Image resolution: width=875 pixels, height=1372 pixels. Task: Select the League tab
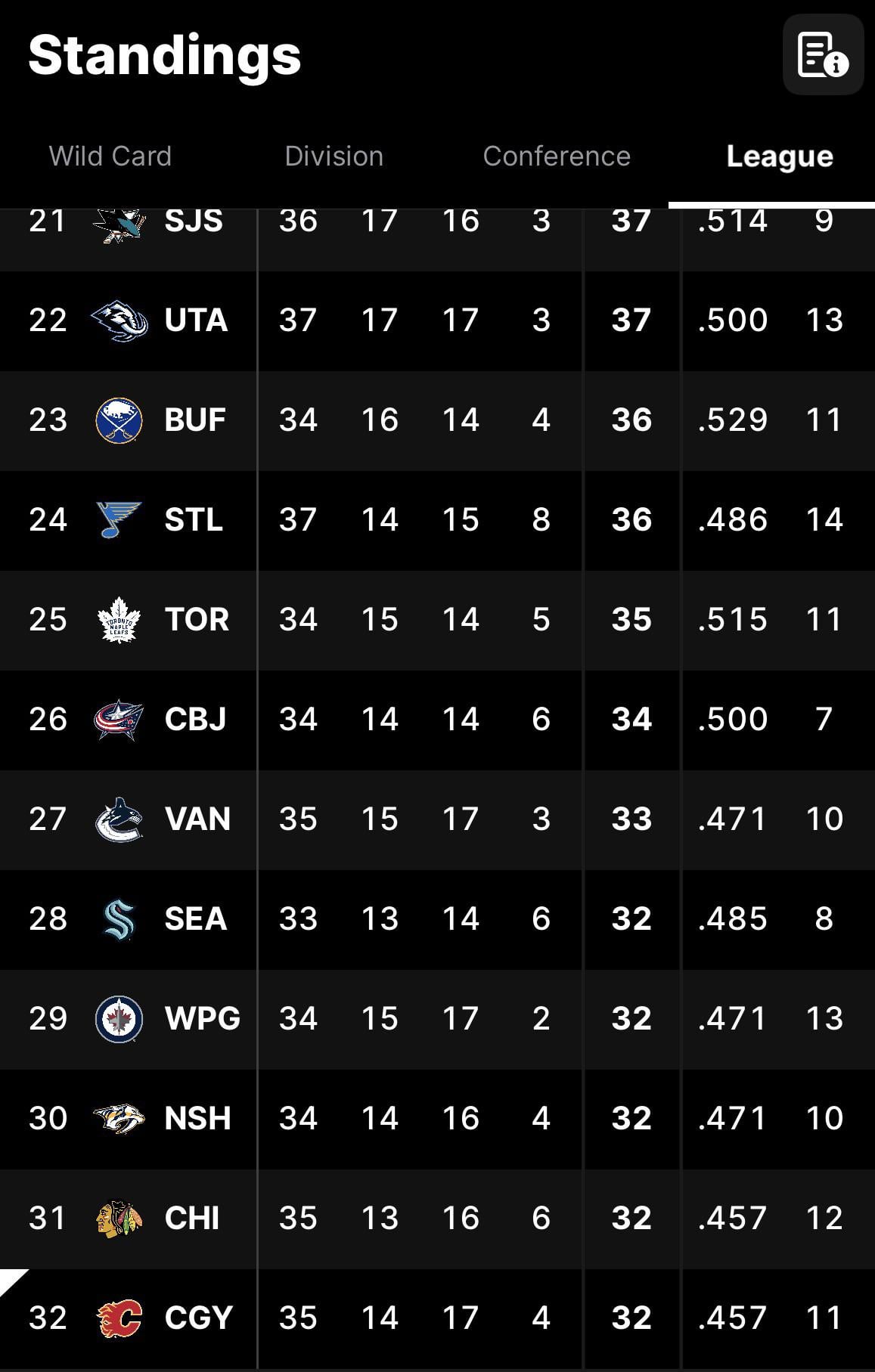[x=779, y=156]
